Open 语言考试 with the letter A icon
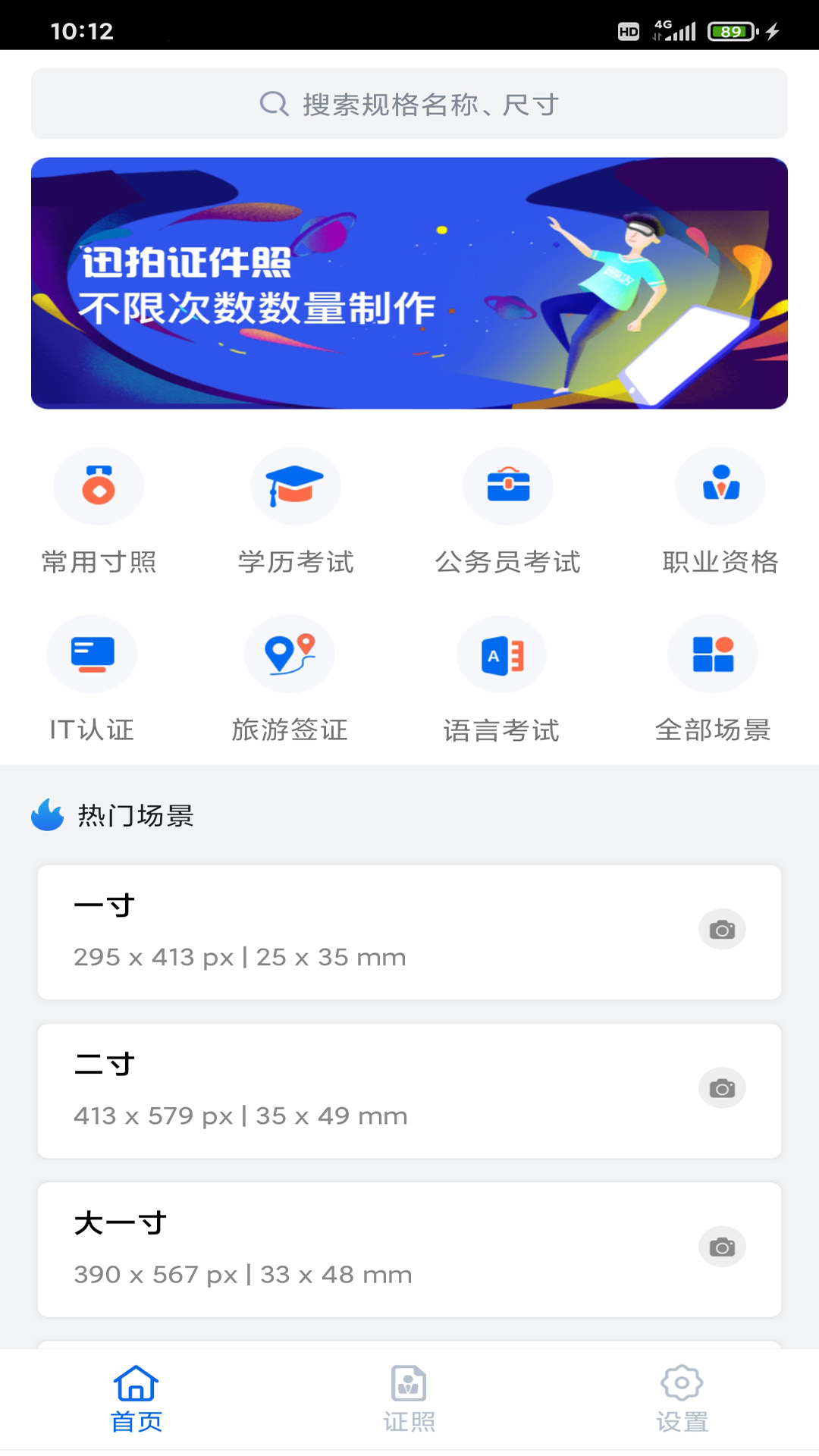819x1456 pixels. pos(501,654)
